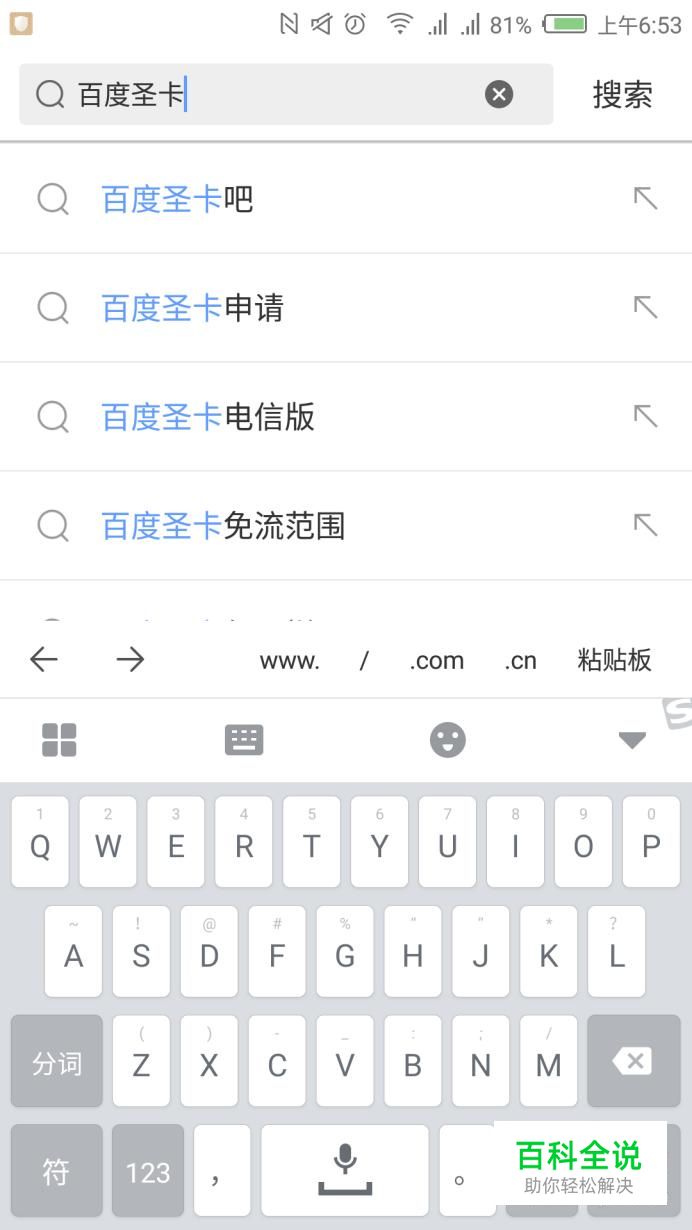Hide the keyboard with the down arrow

pyautogui.click(x=632, y=740)
